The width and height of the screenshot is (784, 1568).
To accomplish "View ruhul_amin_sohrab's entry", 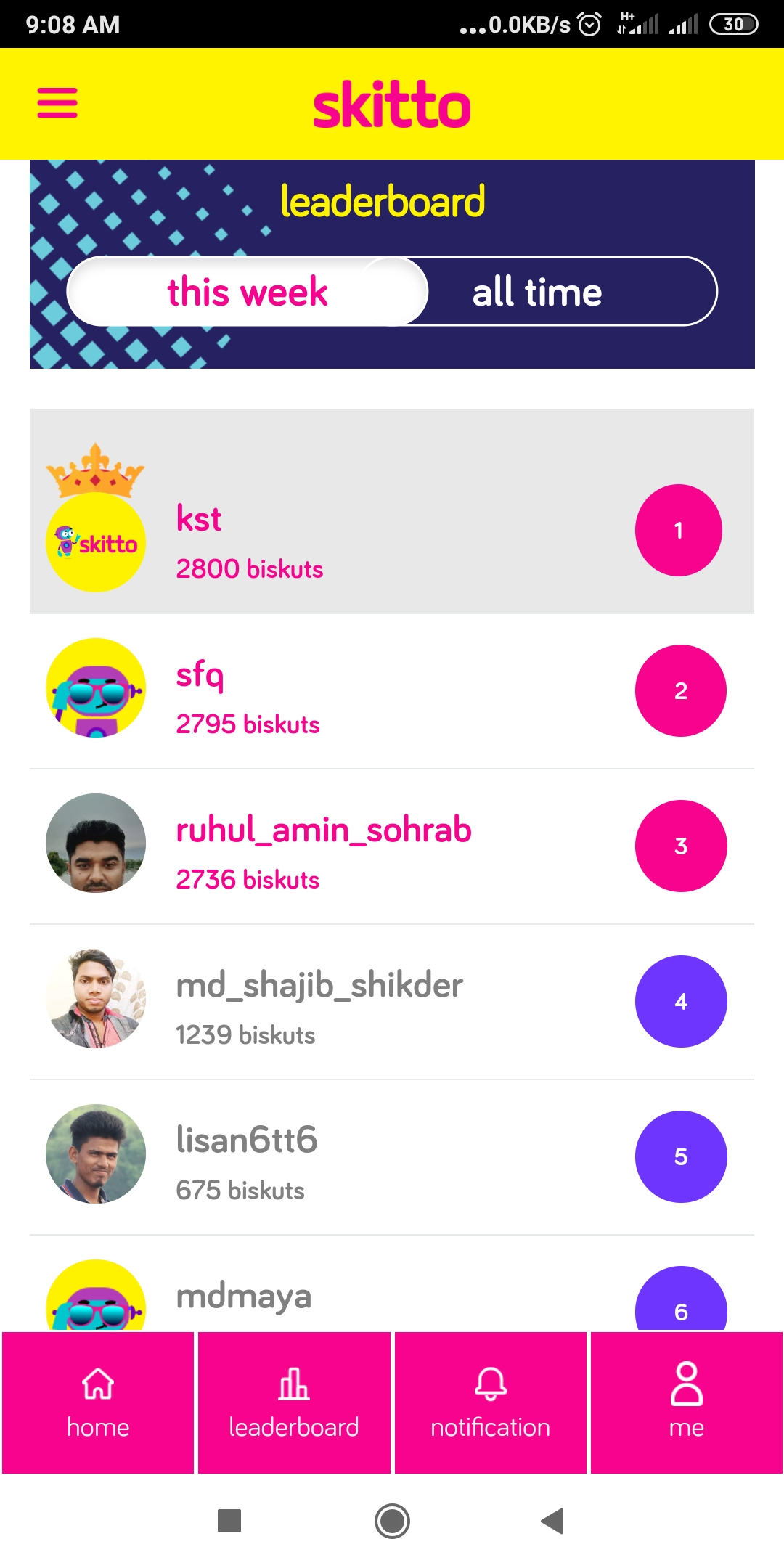I will point(392,846).
